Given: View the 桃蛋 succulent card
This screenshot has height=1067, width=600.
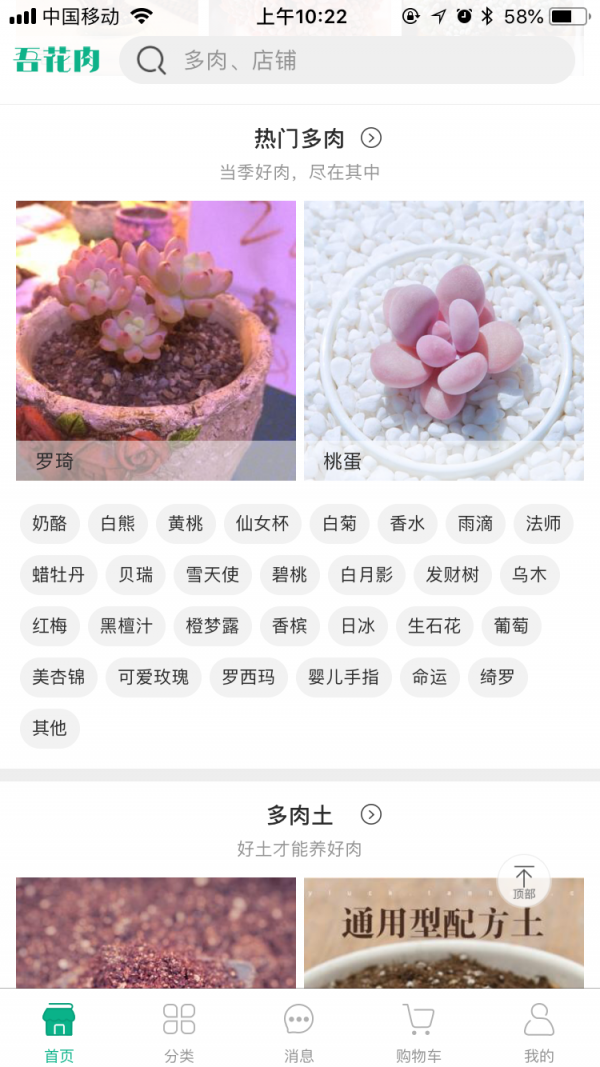Looking at the screenshot, I should (x=444, y=340).
